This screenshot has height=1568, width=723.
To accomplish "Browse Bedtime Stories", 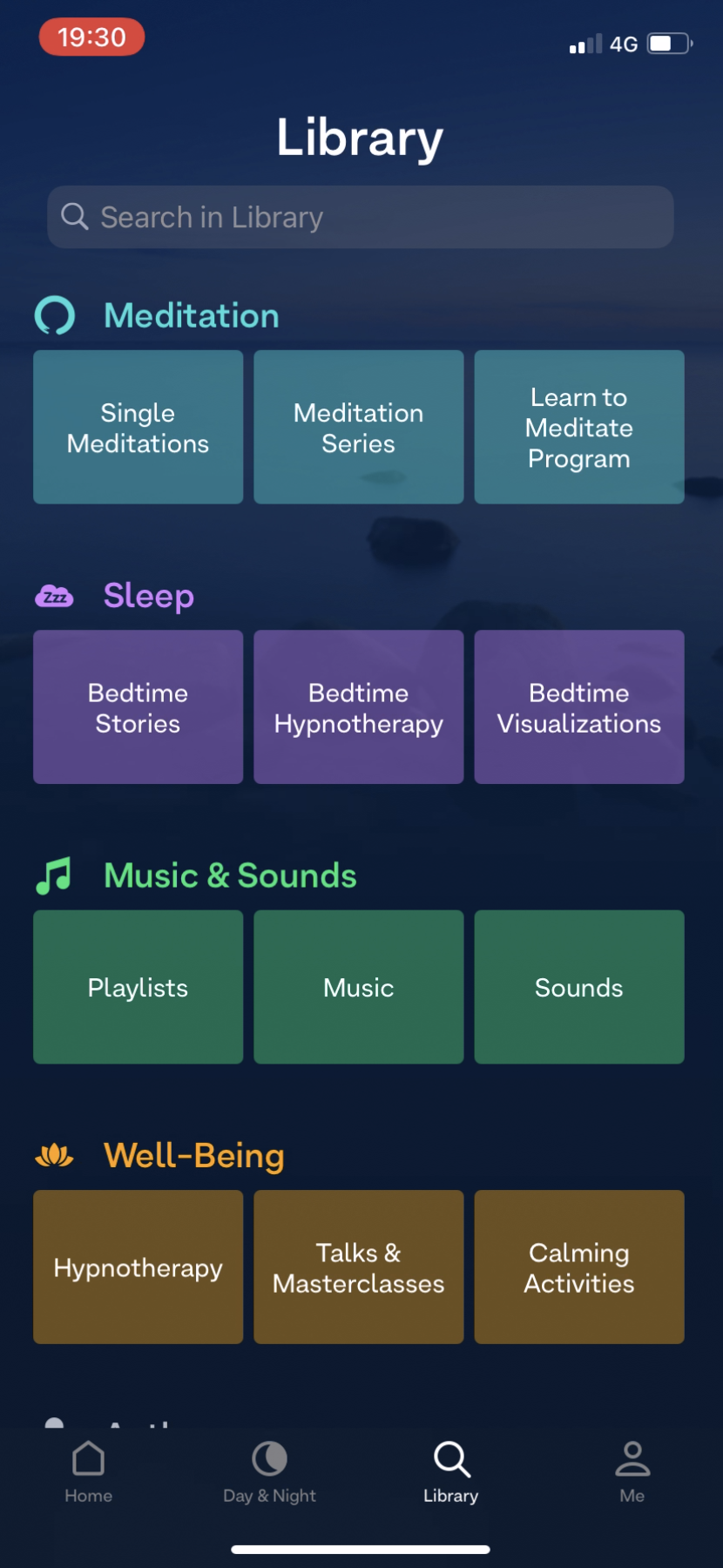I will pos(137,706).
